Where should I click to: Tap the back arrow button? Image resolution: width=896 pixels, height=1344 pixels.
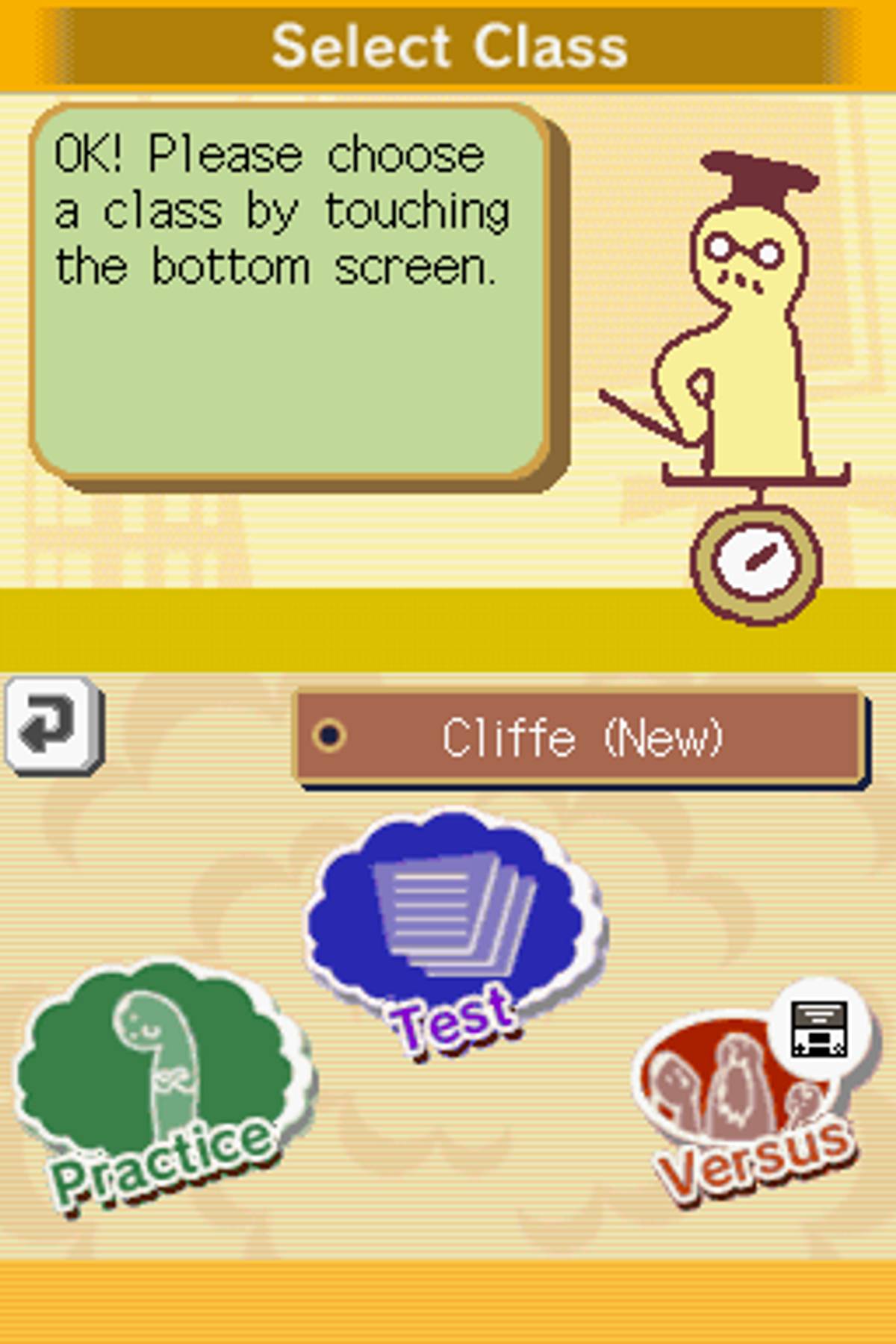pos(52,726)
